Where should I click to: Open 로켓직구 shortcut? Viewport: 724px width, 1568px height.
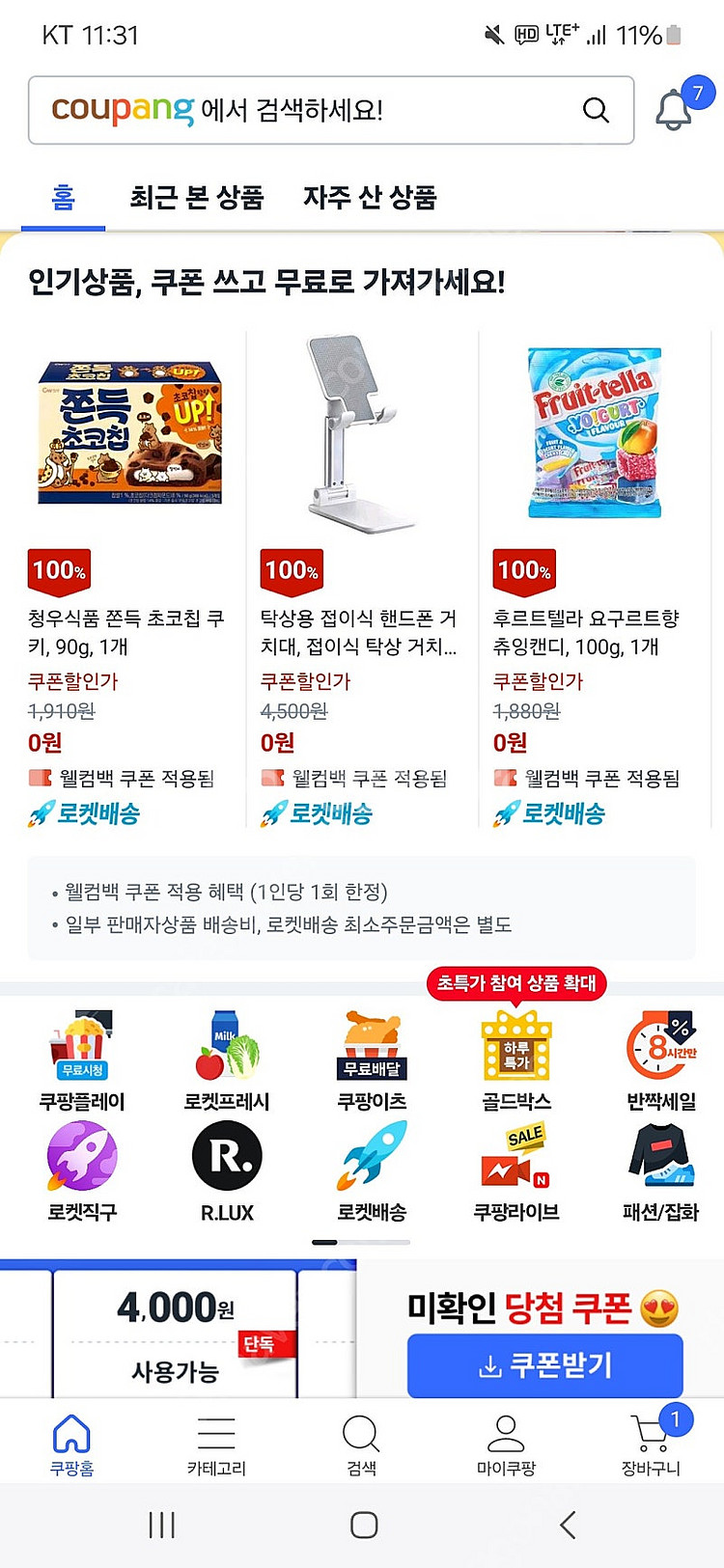tap(82, 1170)
